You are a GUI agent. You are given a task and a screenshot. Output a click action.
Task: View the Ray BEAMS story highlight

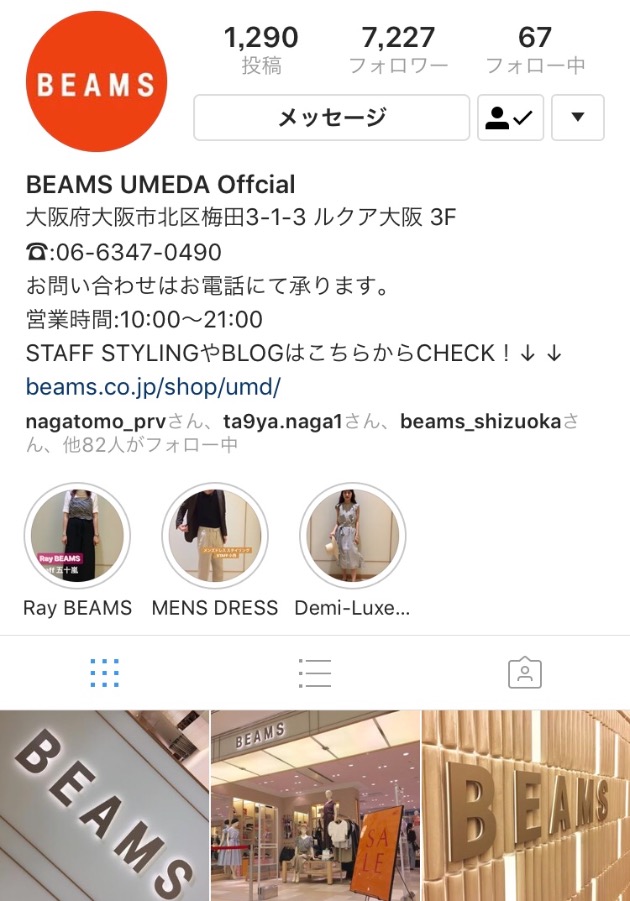click(x=78, y=536)
